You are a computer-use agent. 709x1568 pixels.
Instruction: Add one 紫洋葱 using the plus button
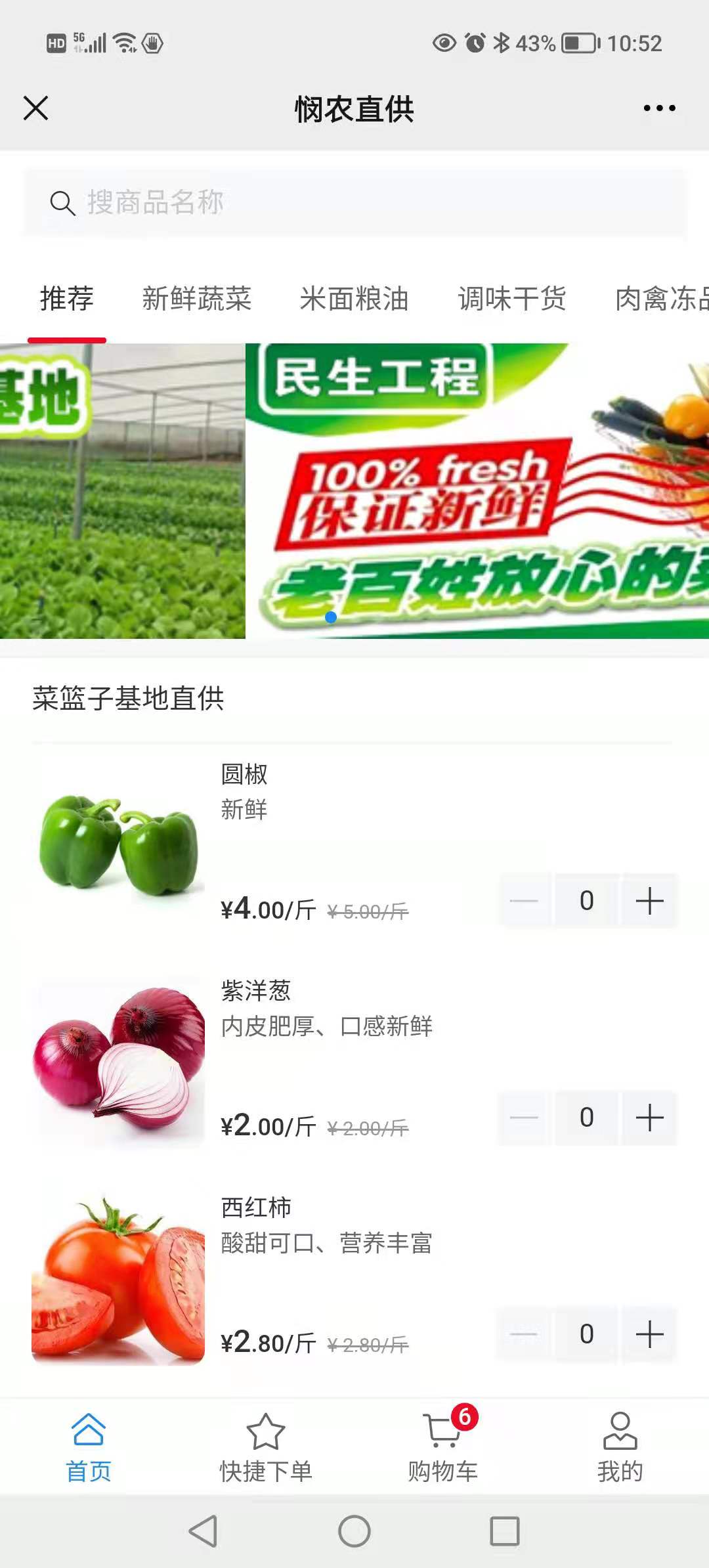coord(649,1117)
